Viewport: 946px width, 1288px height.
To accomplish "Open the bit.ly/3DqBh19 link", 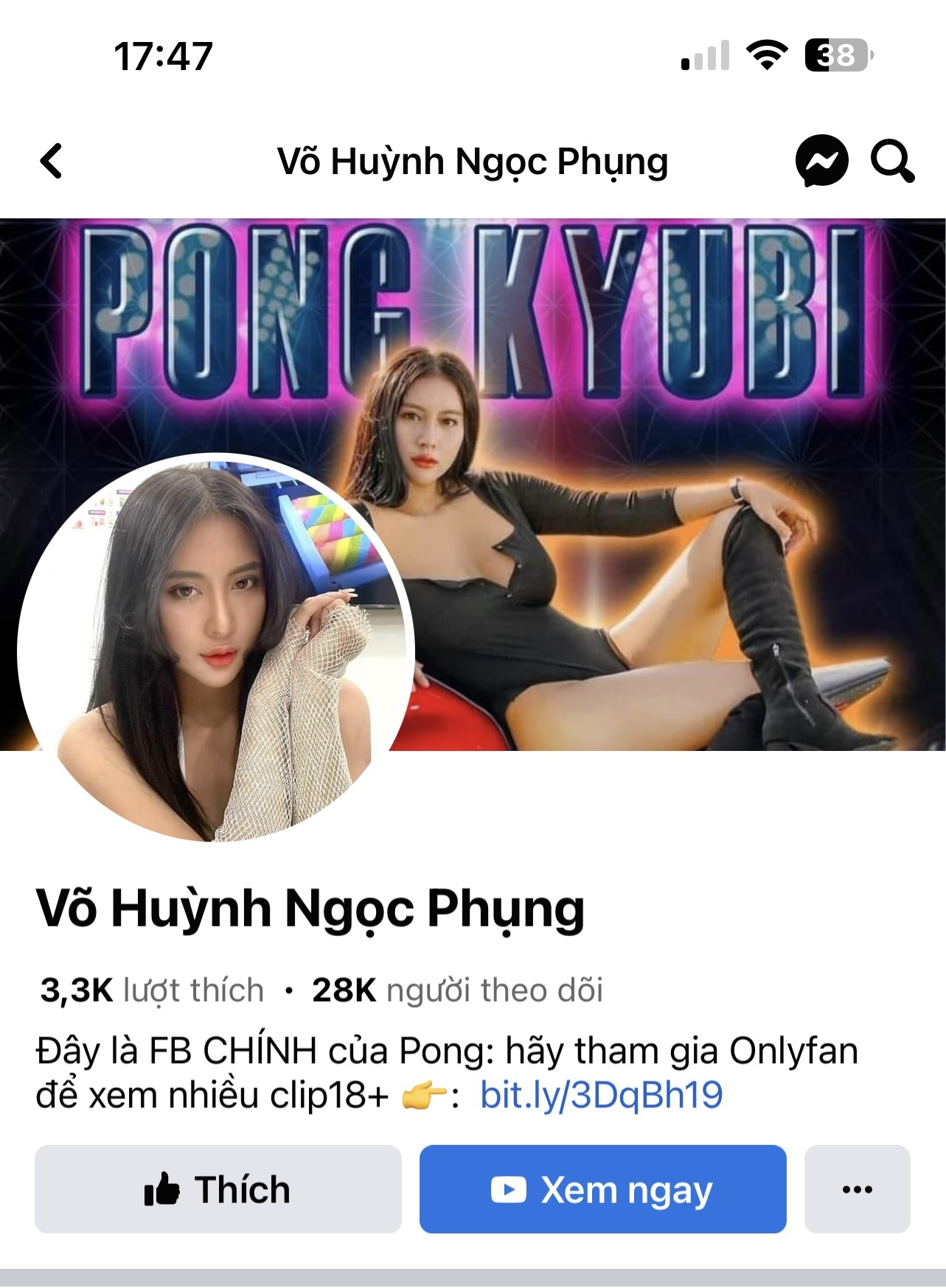I will tap(601, 1095).
